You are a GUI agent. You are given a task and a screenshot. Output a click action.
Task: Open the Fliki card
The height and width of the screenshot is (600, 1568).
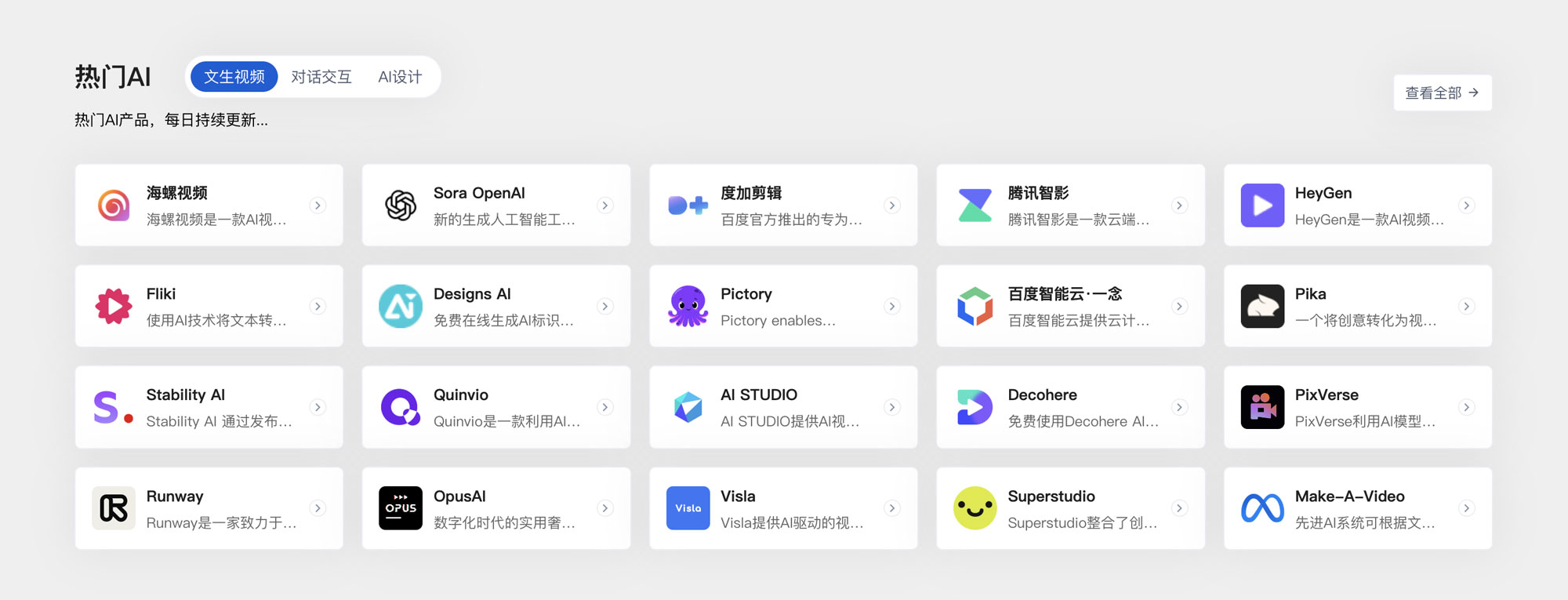click(x=209, y=307)
